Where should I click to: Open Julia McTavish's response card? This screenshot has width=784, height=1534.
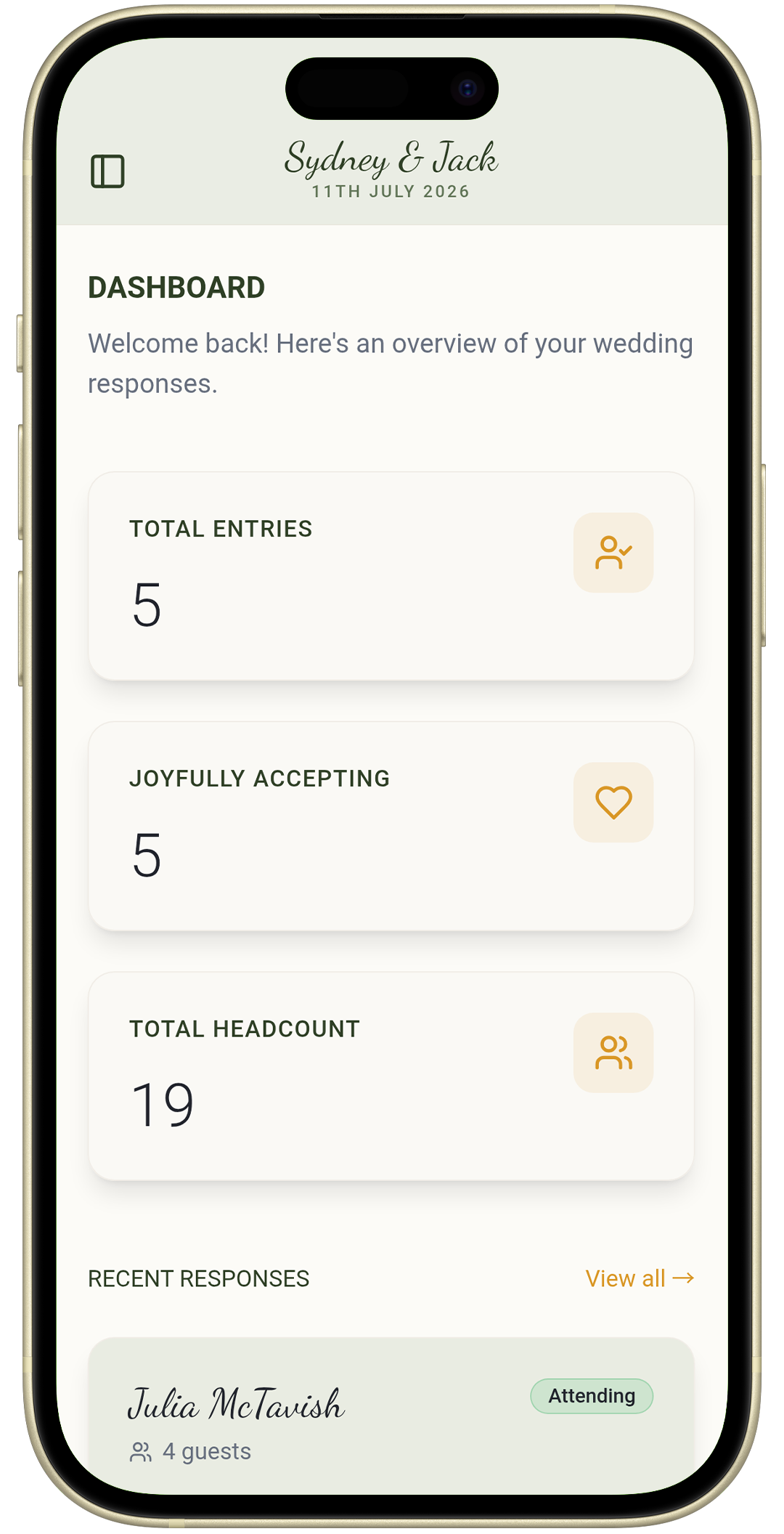coord(327,1416)
